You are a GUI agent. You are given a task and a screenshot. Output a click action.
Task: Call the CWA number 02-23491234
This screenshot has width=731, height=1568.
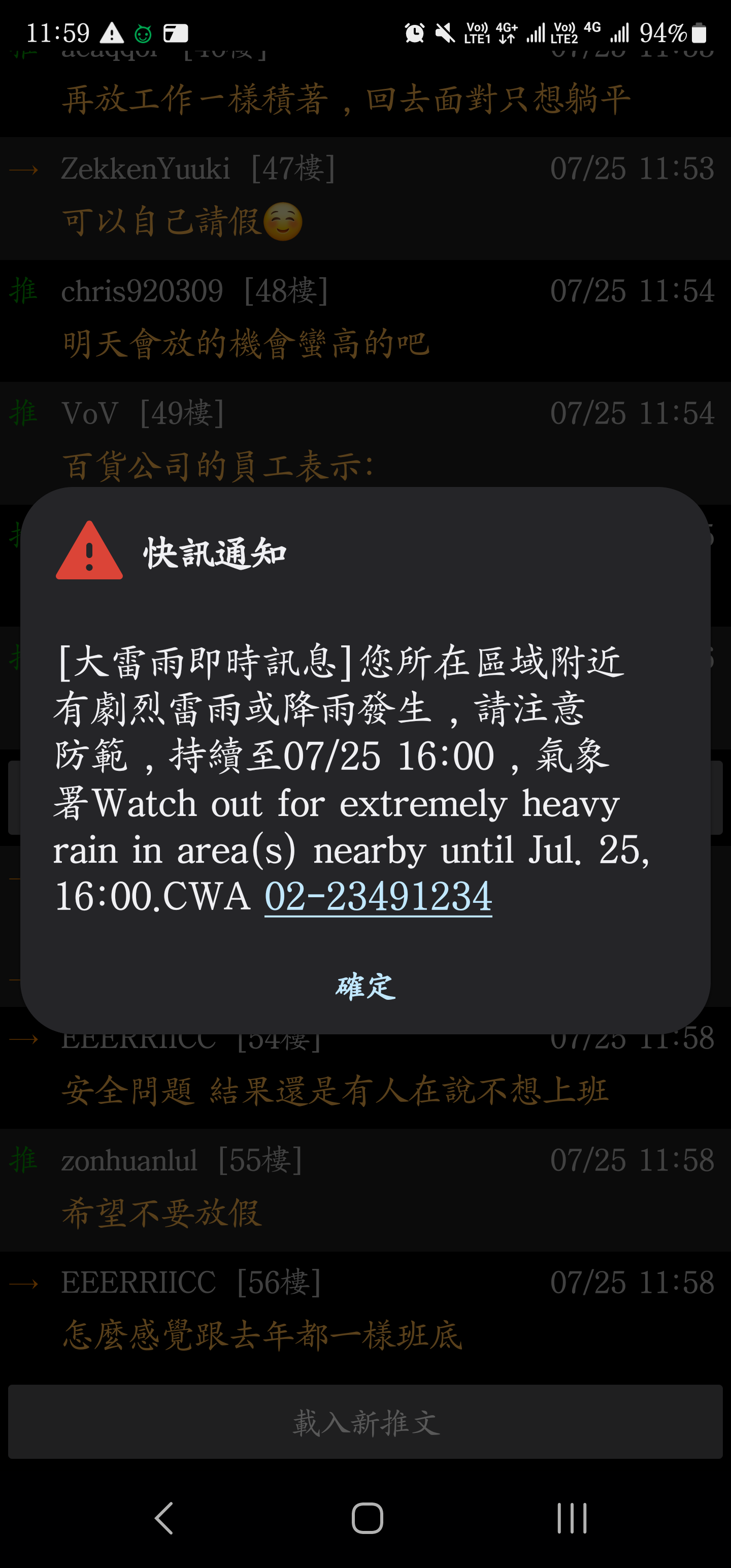pos(378,897)
